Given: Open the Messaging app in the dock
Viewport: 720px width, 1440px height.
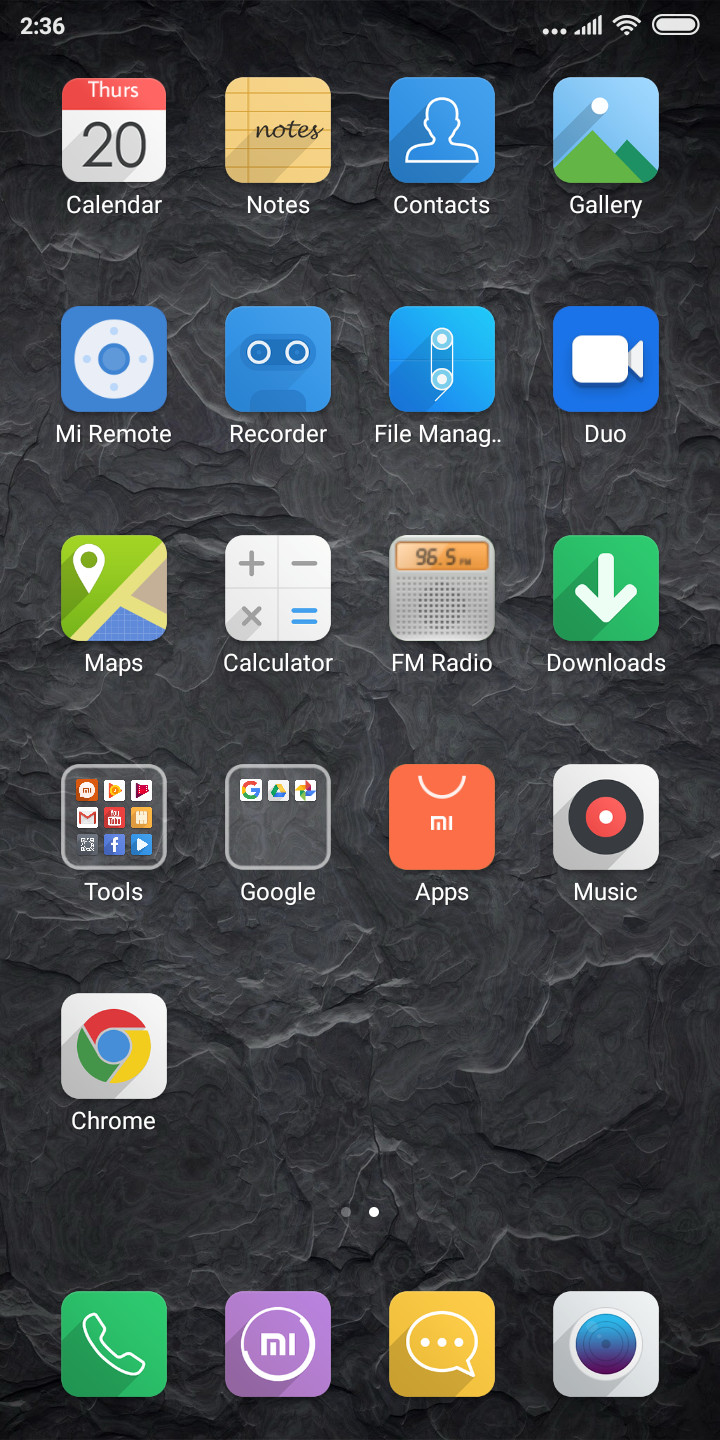Looking at the screenshot, I should [442, 1344].
